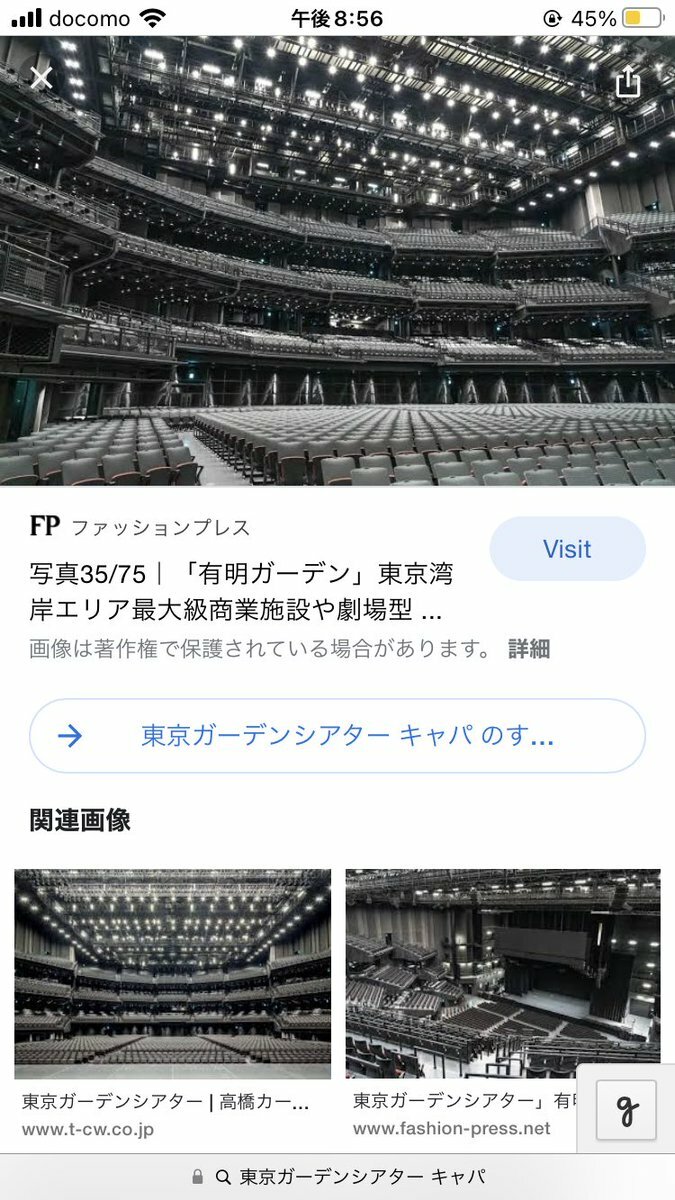The width and height of the screenshot is (675, 1200).
Task: Close the image viewer
Action: coord(41,78)
